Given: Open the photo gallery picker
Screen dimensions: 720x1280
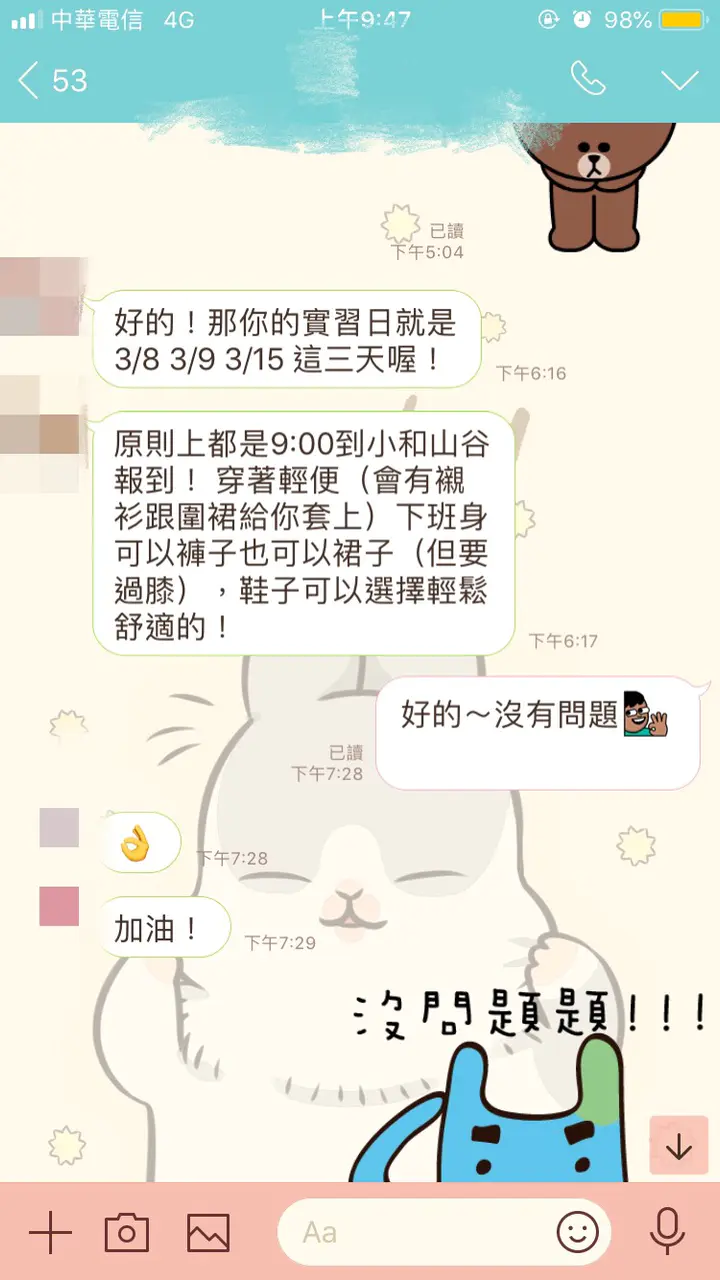Looking at the screenshot, I should pos(208,1232).
